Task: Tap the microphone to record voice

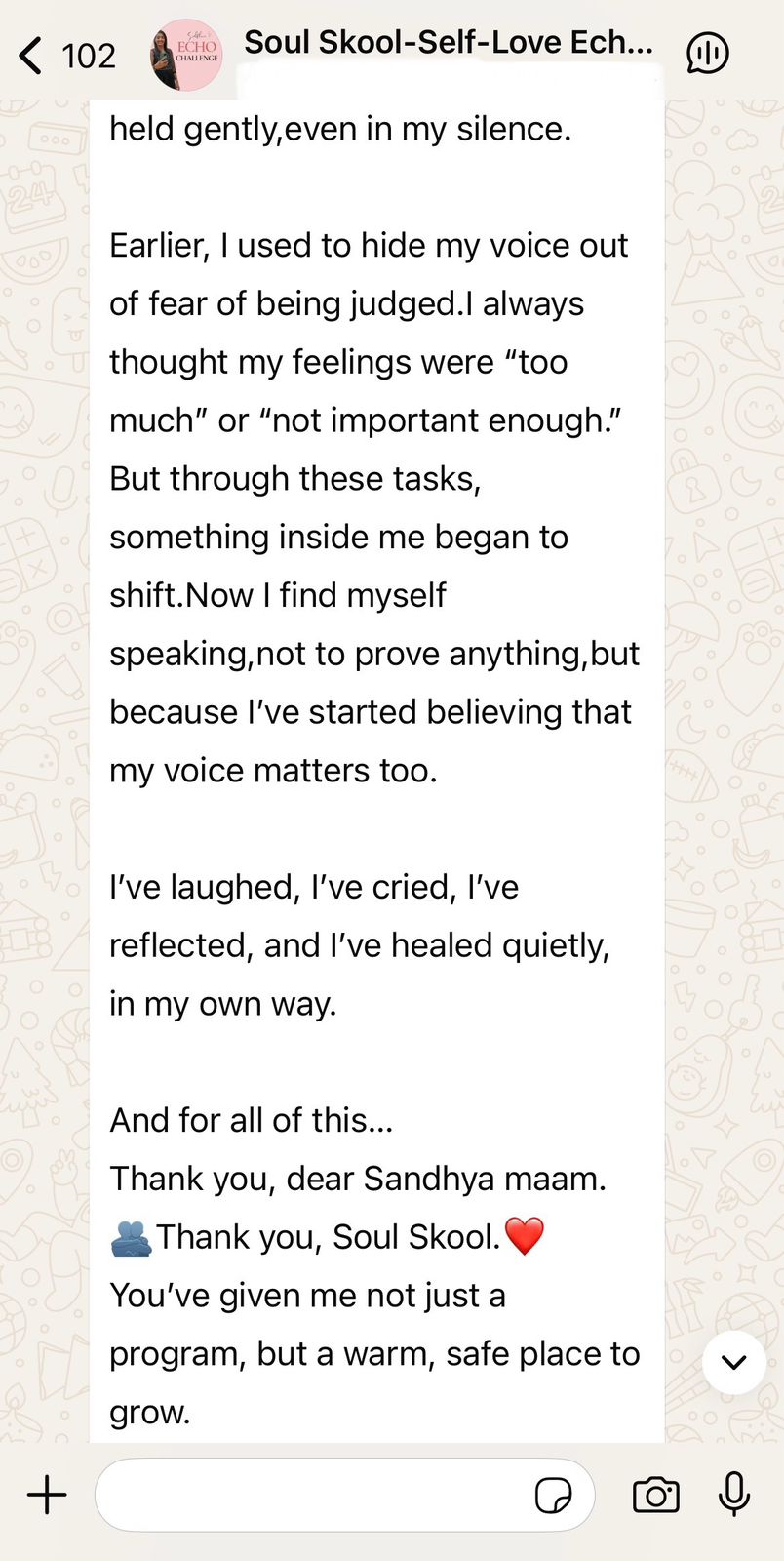Action: (x=734, y=1495)
